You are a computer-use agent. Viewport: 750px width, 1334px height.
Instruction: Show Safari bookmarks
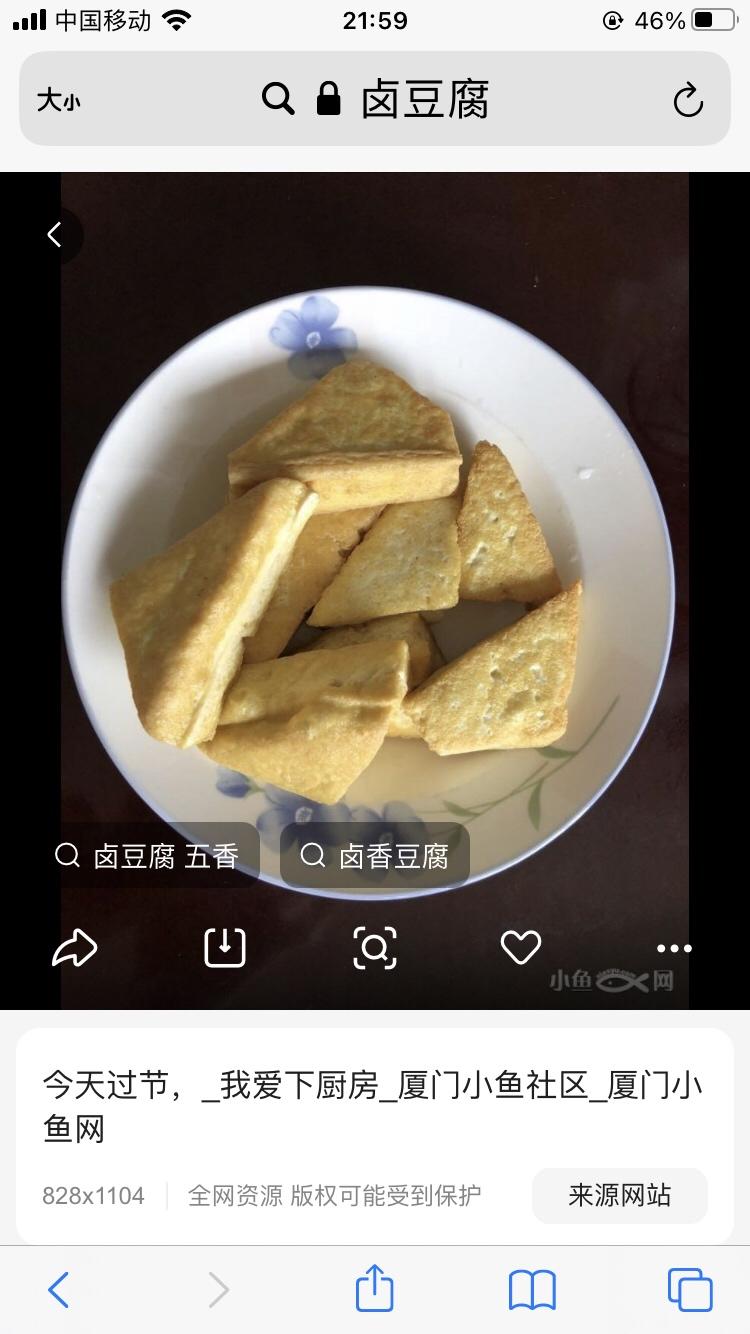click(532, 1290)
